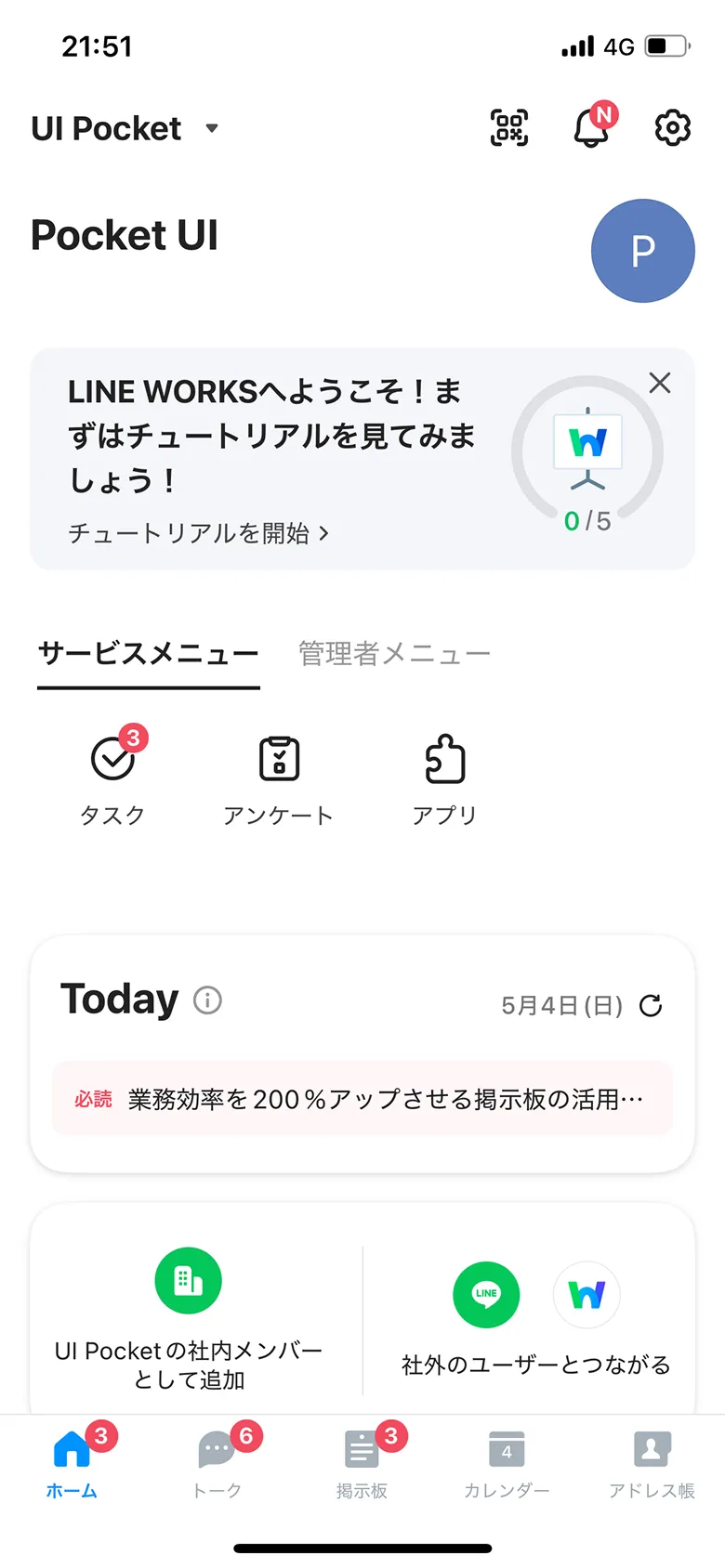The image size is (725, 1568).
Task: Tap the info icon next to Today
Action: pos(208,1000)
